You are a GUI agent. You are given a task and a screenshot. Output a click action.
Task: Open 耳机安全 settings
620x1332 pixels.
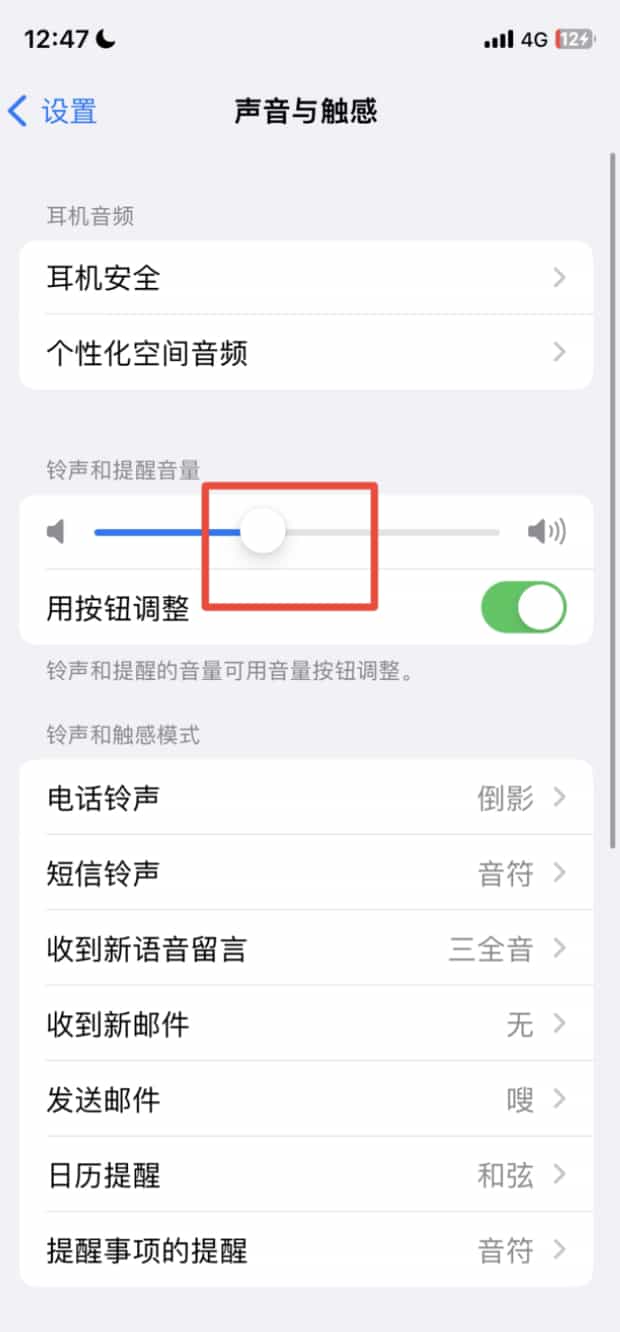[x=305, y=278]
